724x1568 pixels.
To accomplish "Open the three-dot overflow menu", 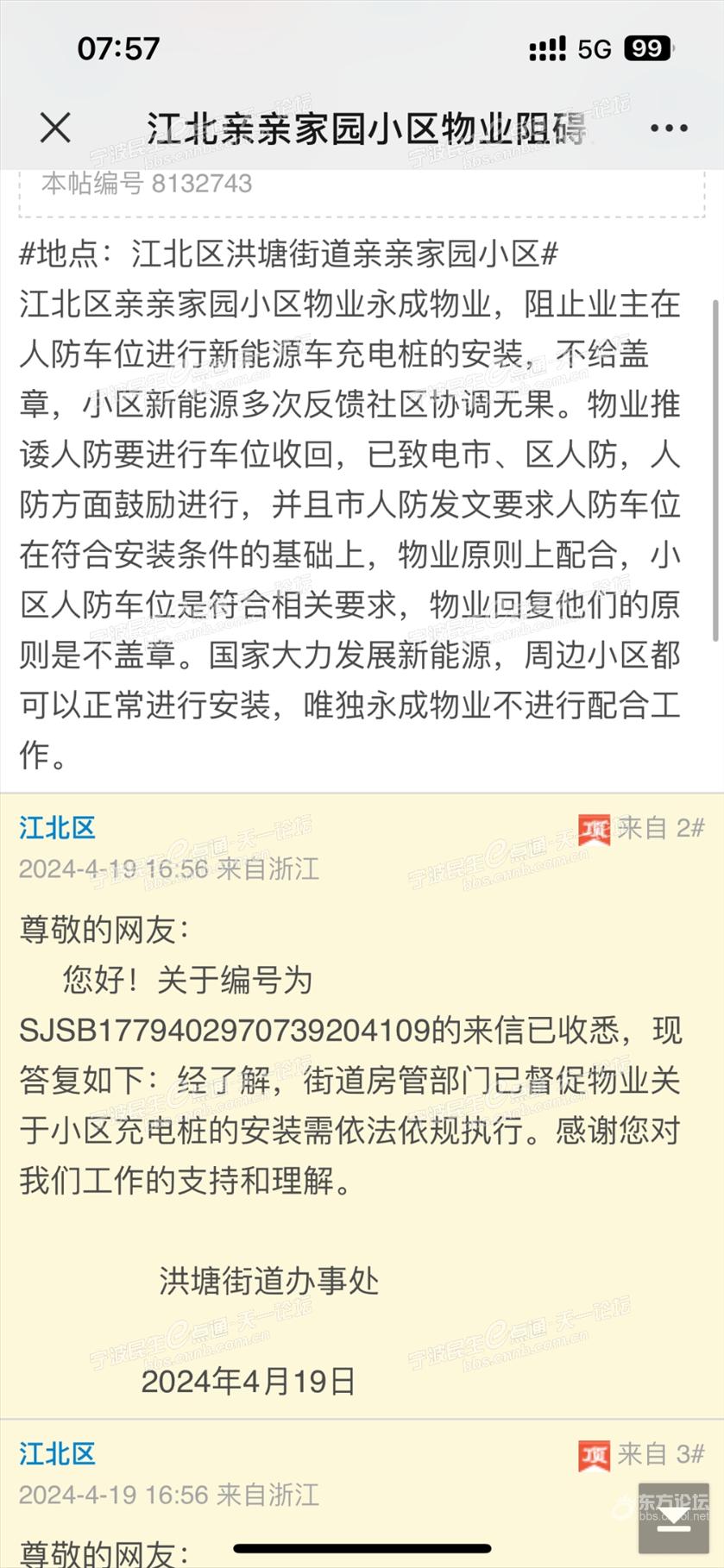I will 669,129.
